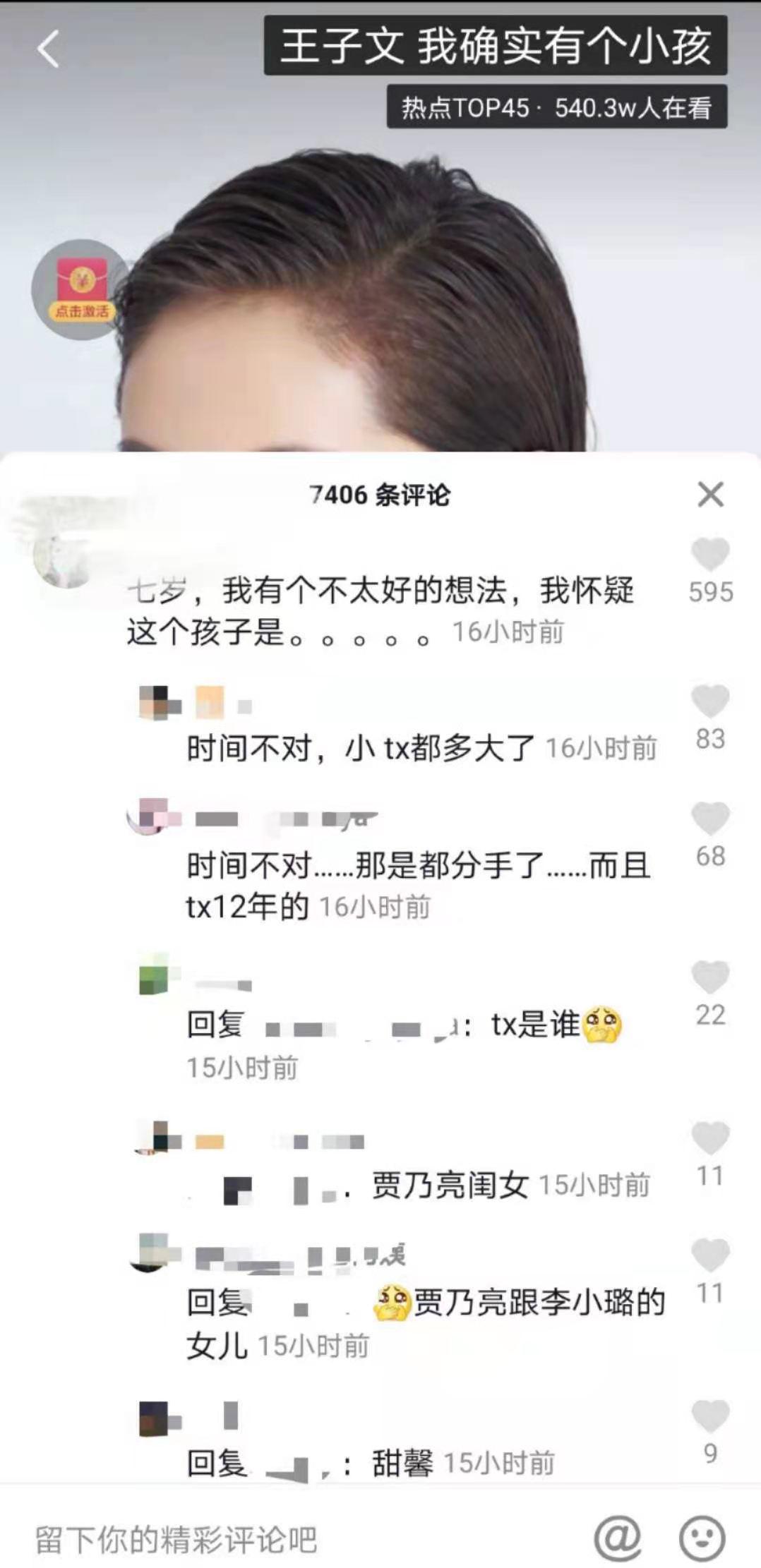This screenshot has height=1568, width=761.
Task: Tap the 7406 条评论 comment count header
Action: tap(380, 495)
